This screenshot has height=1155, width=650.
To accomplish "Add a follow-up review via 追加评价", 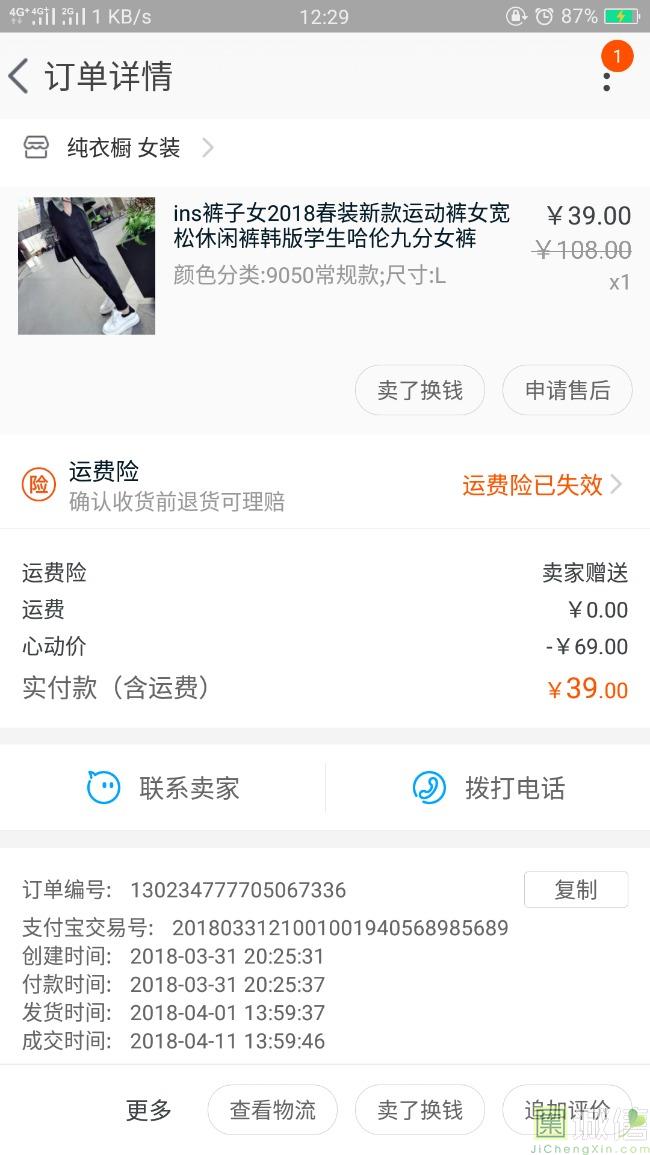I will coord(566,1110).
